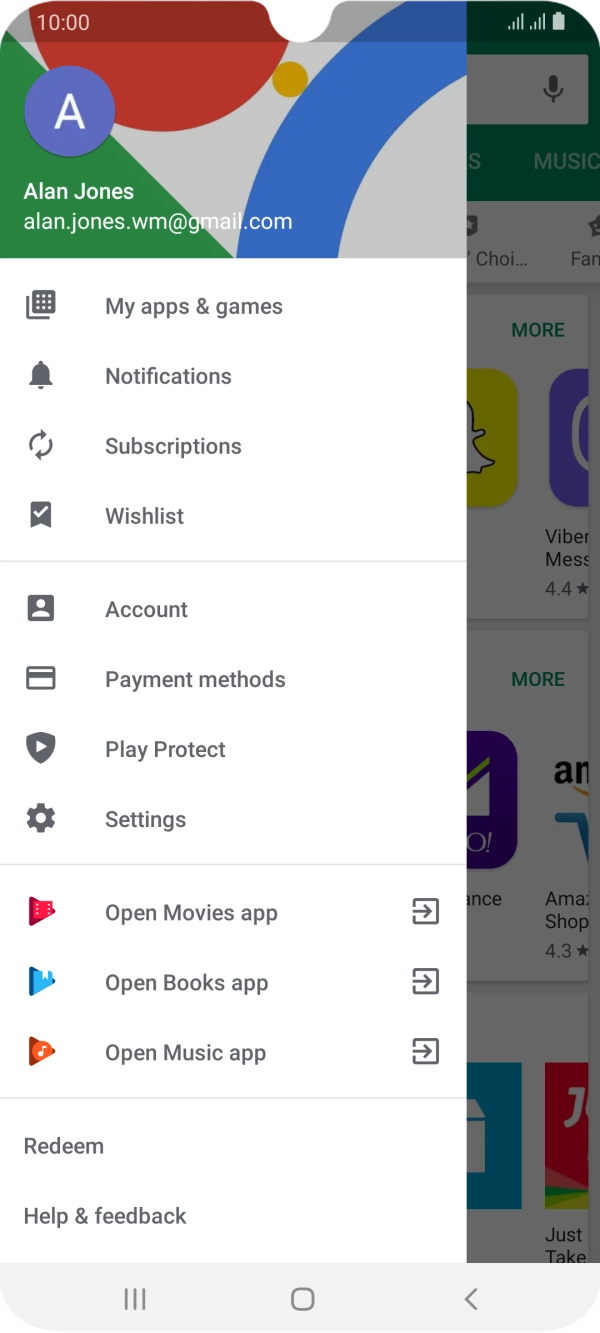Tap the voice search microphone

553,90
